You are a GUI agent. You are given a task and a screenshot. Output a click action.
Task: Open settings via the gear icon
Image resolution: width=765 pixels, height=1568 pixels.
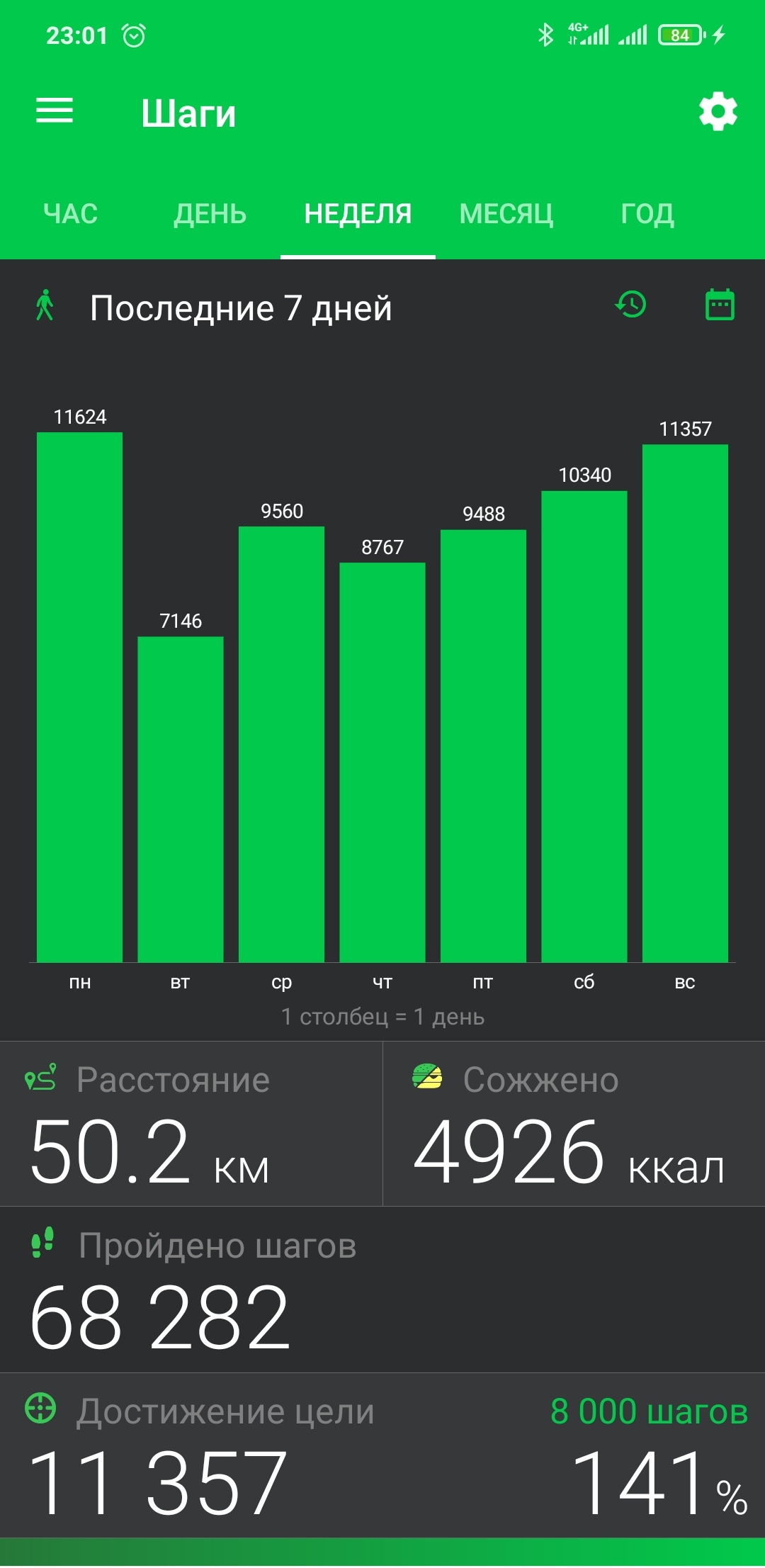[x=718, y=111]
